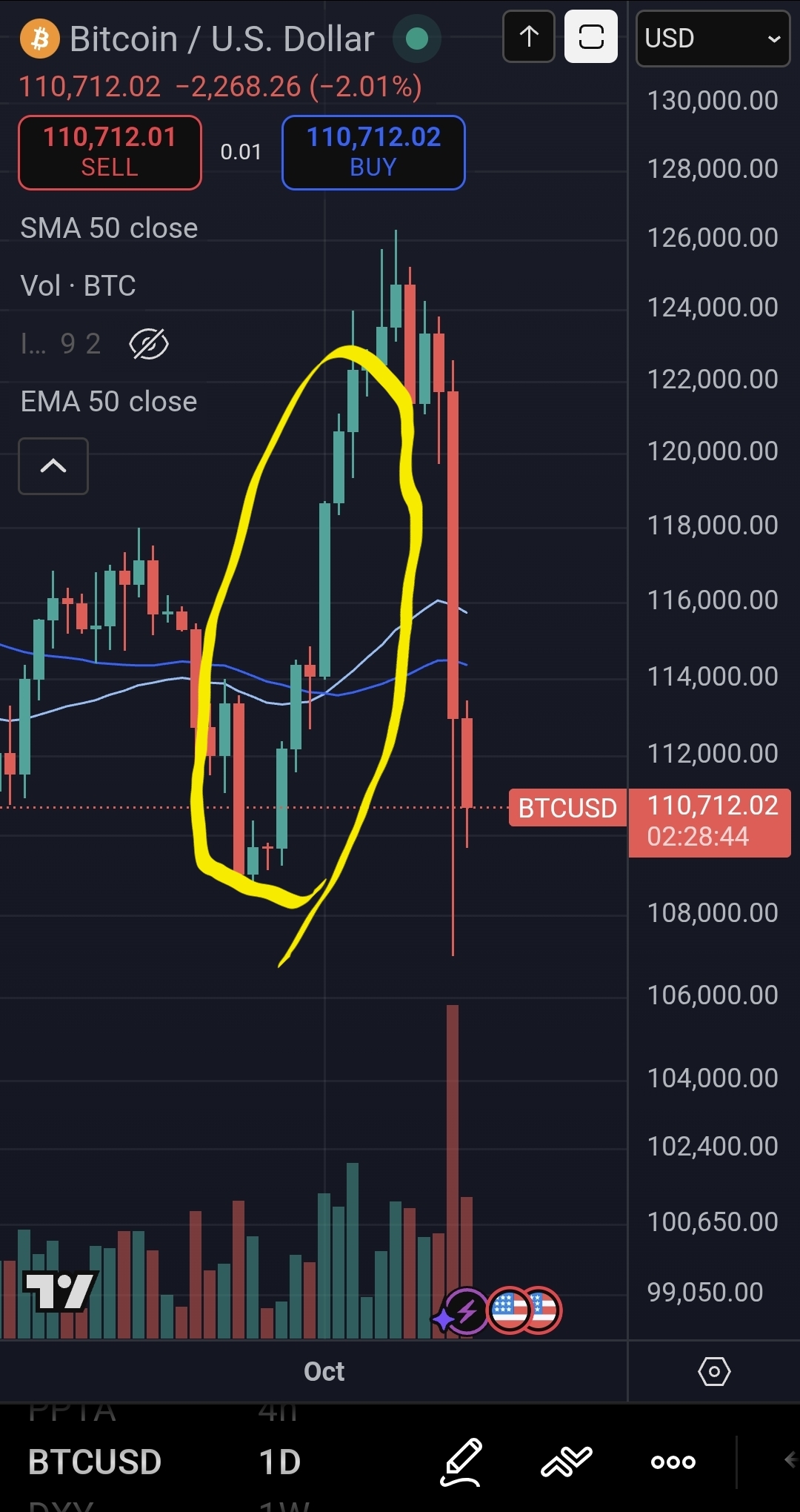Collapse the indicator legend with the chevron
Image resolution: width=800 pixels, height=1512 pixels.
tap(53, 466)
